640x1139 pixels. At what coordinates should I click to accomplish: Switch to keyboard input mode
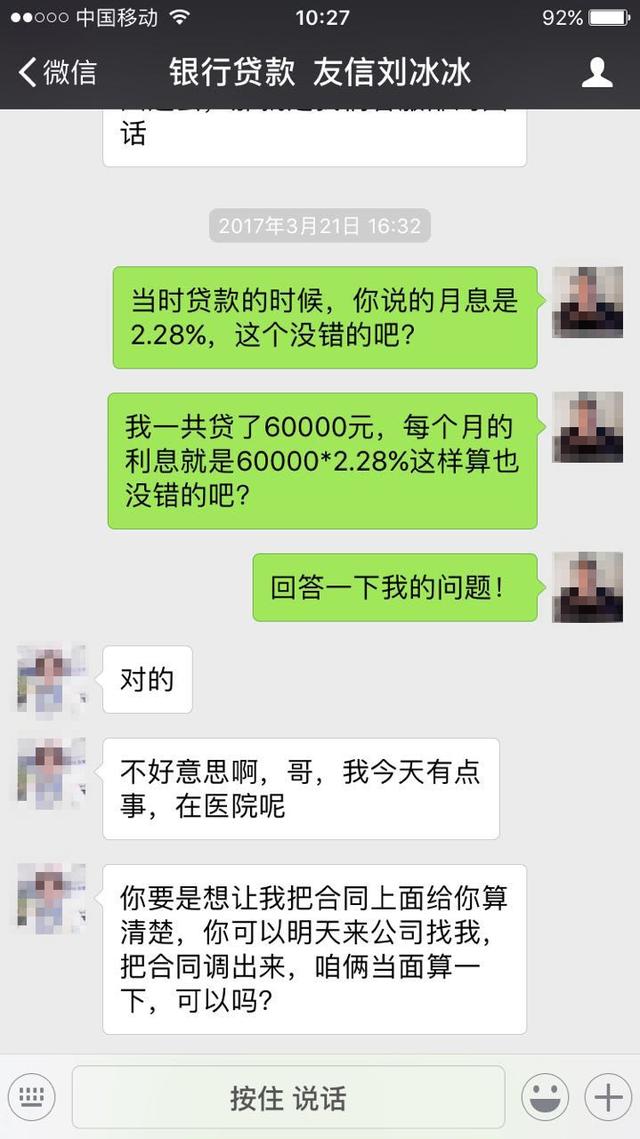(x=32, y=1097)
